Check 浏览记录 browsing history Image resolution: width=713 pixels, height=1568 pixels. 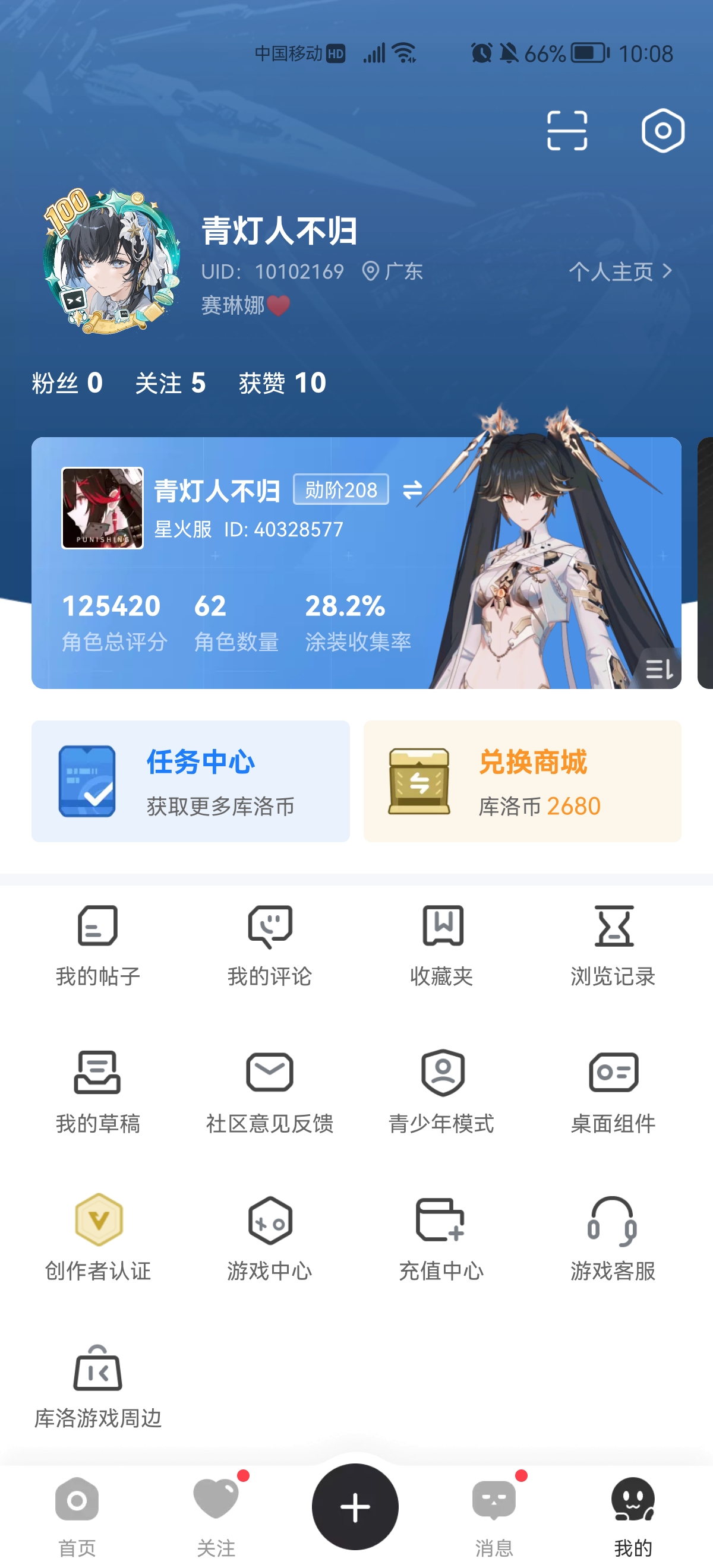coord(613,945)
